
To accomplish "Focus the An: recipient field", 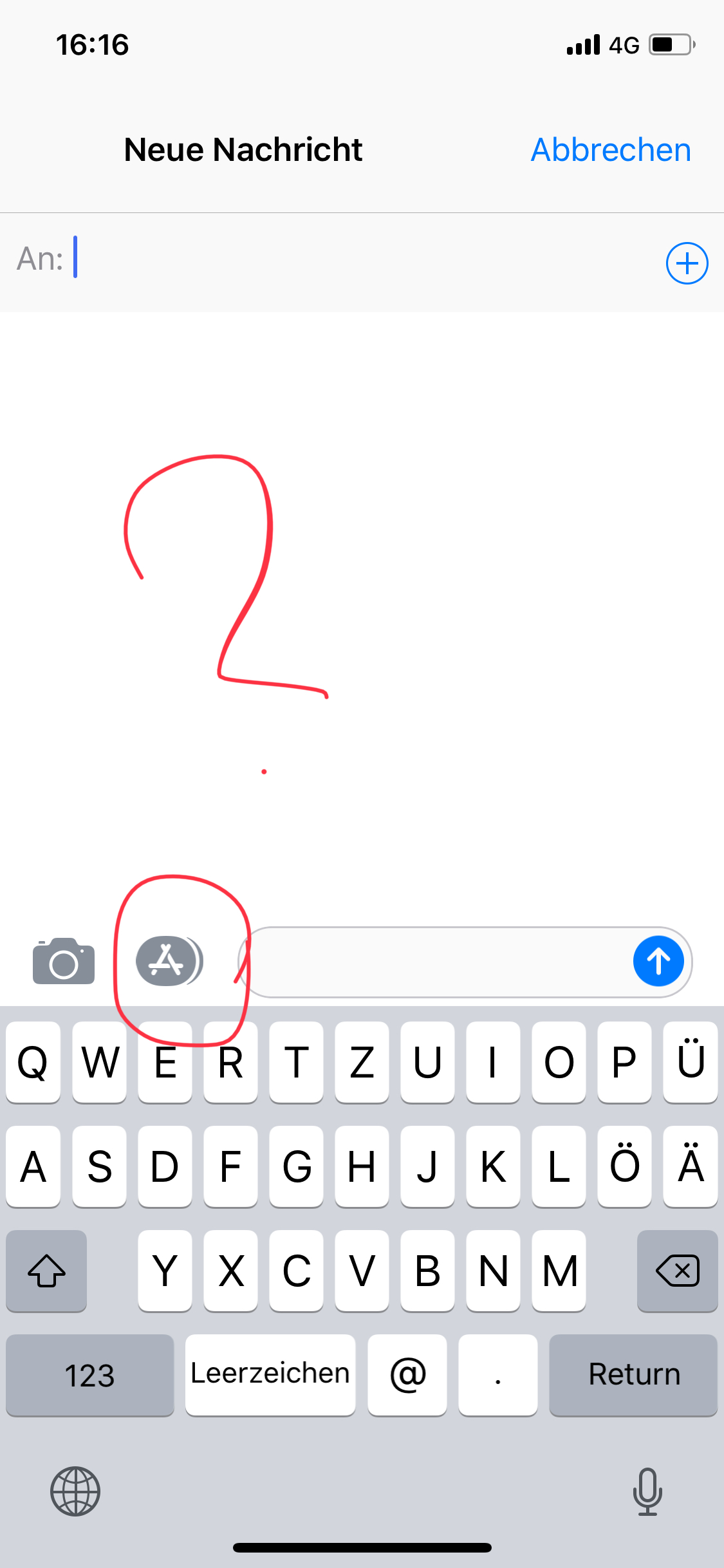I will tap(360, 259).
